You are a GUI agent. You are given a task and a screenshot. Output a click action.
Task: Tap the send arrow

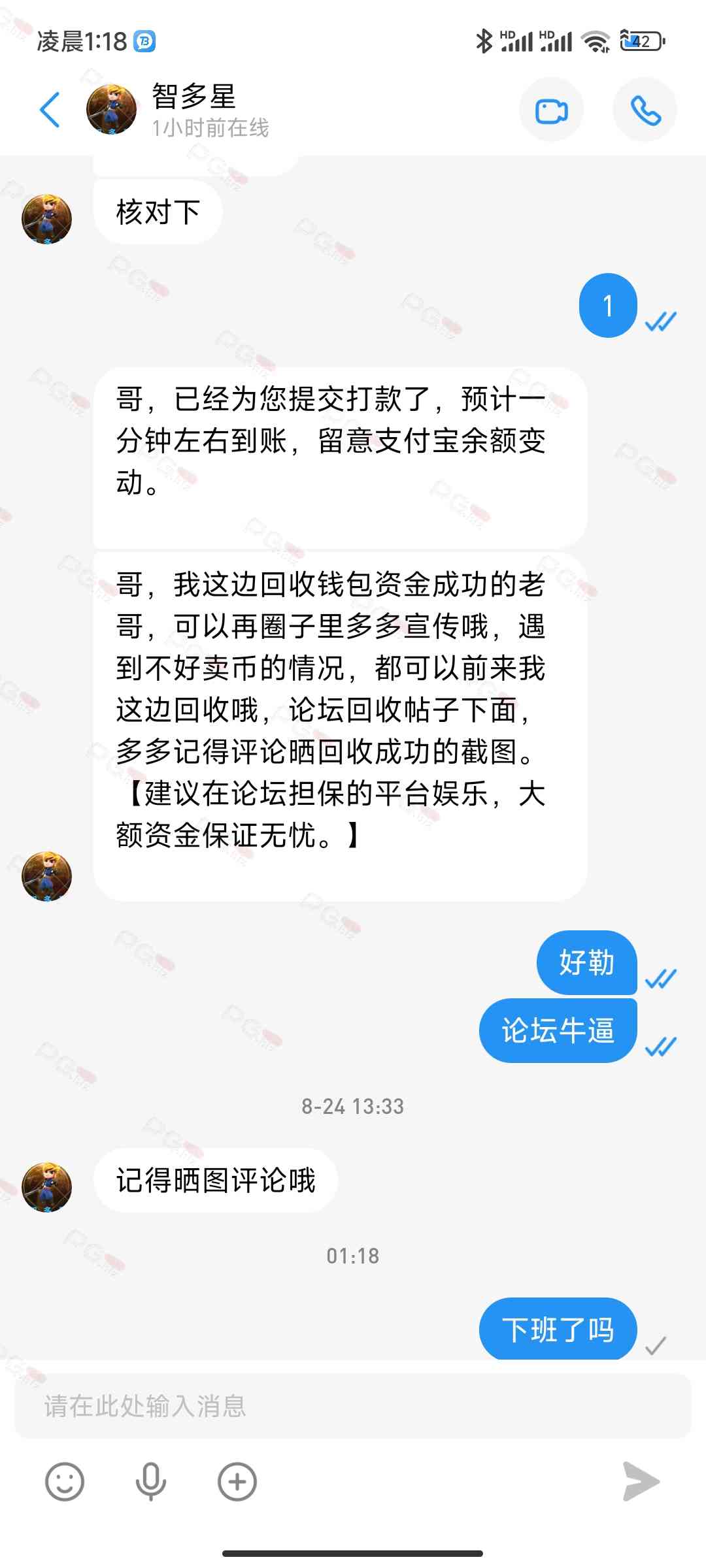(641, 1481)
